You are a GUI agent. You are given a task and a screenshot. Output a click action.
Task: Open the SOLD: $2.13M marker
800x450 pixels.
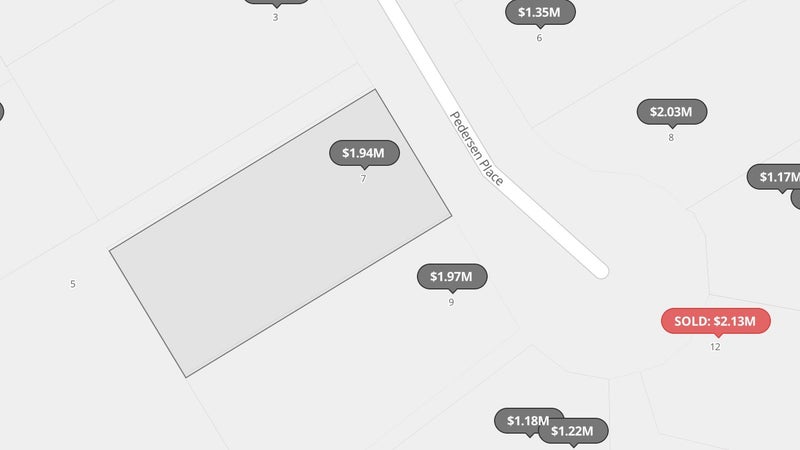click(x=715, y=321)
